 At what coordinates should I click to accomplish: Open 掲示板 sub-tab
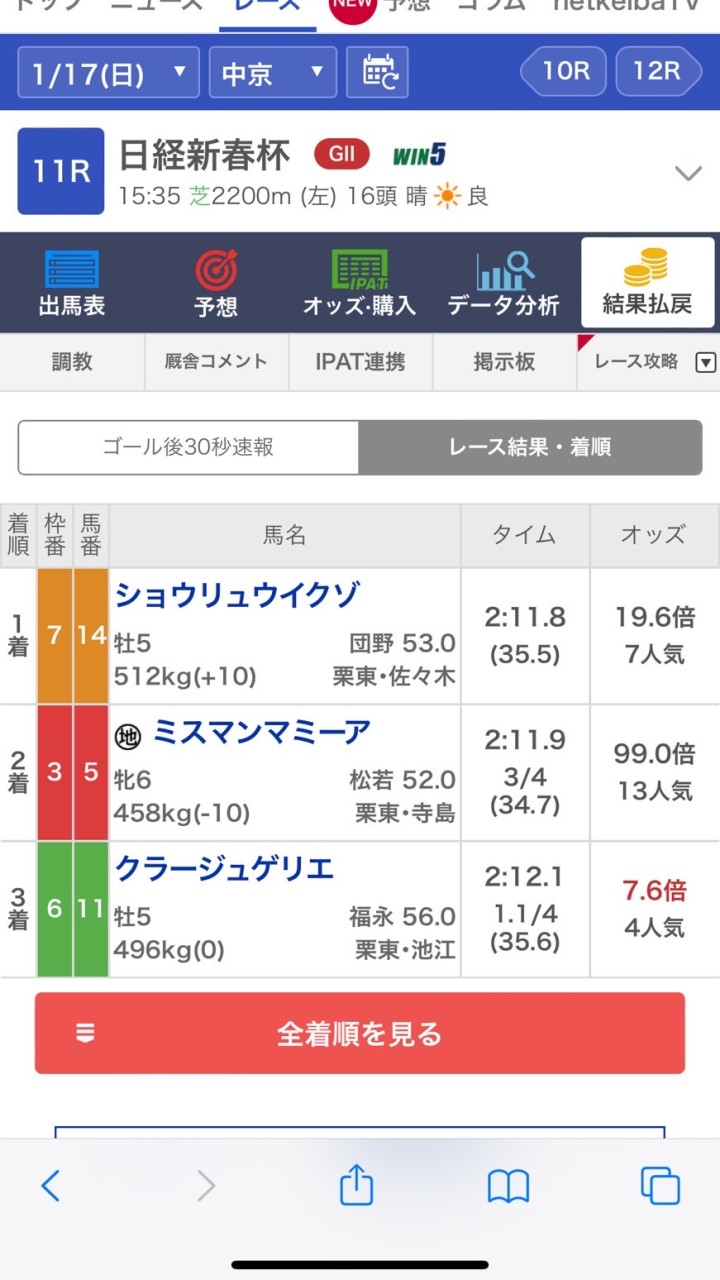504,362
